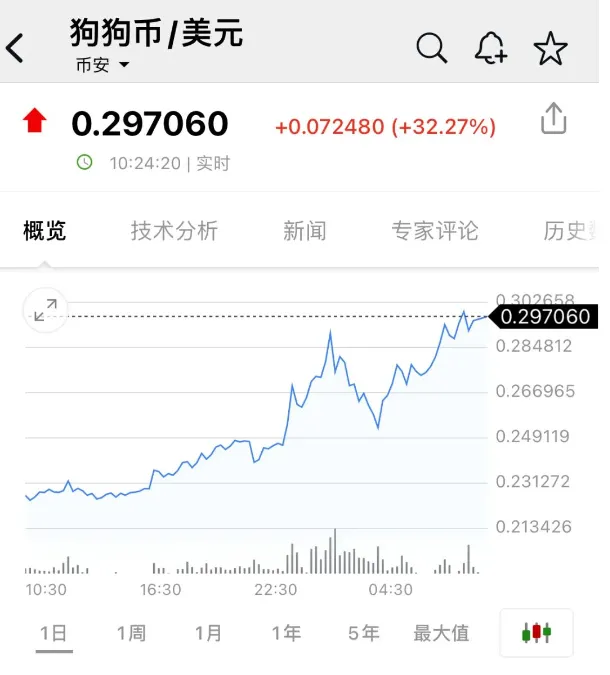
Task: Expand the chart to fullscreen
Action: tap(45, 310)
